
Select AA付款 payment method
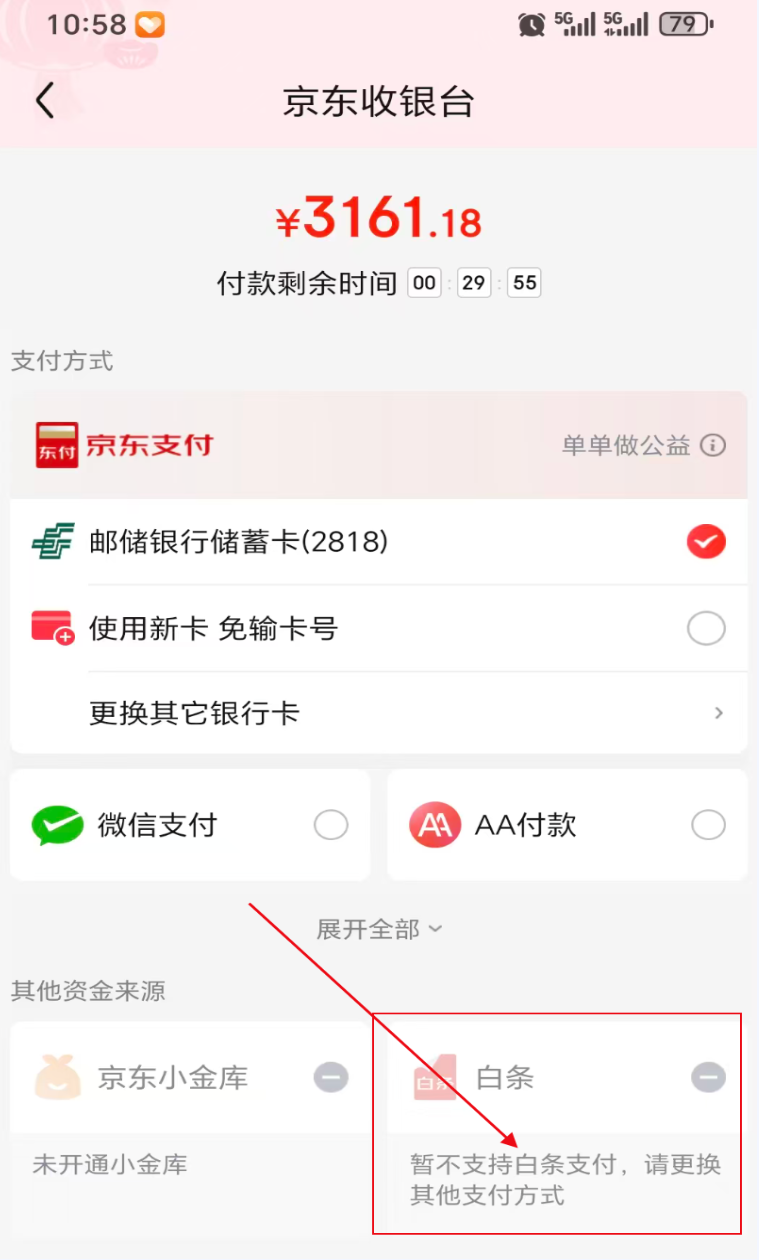567,825
